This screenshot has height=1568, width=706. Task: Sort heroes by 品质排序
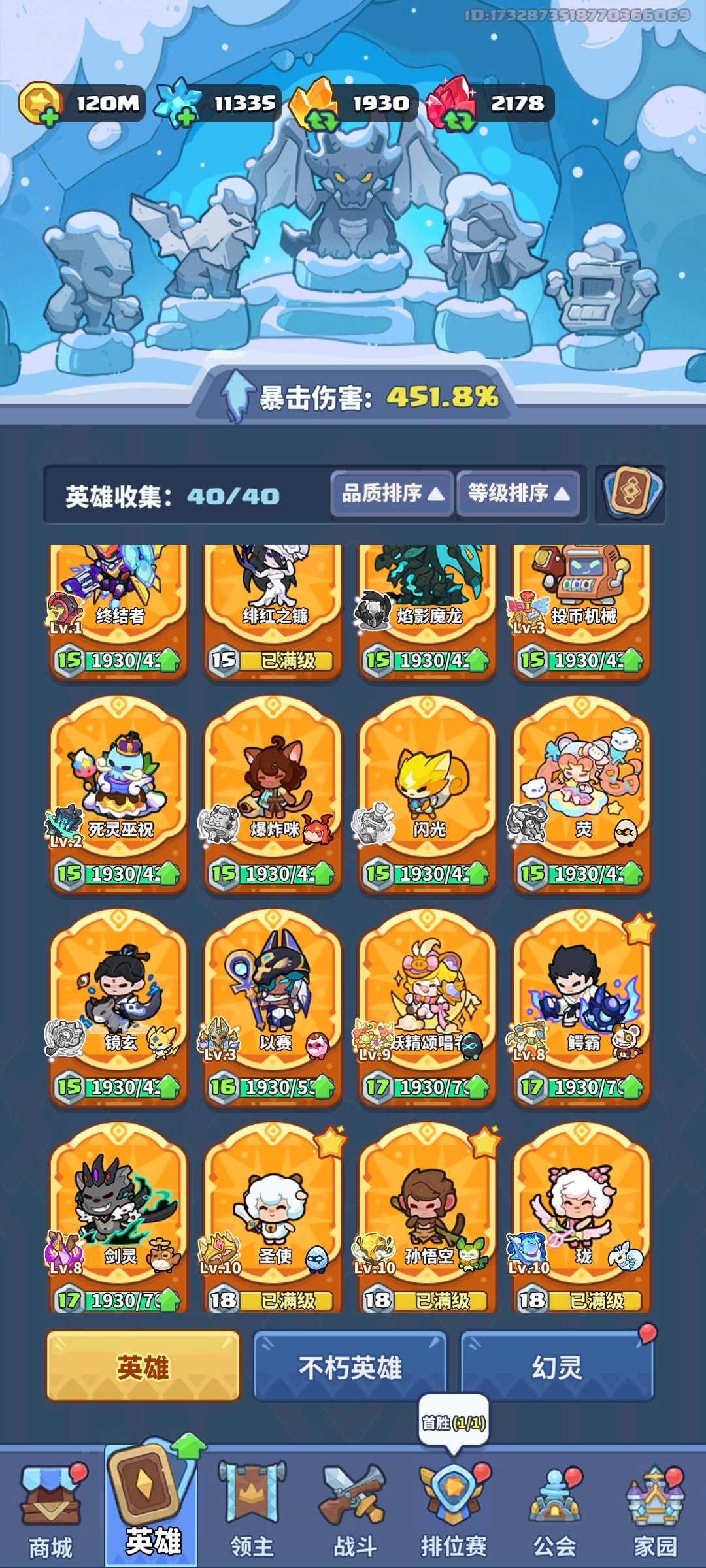[392, 494]
